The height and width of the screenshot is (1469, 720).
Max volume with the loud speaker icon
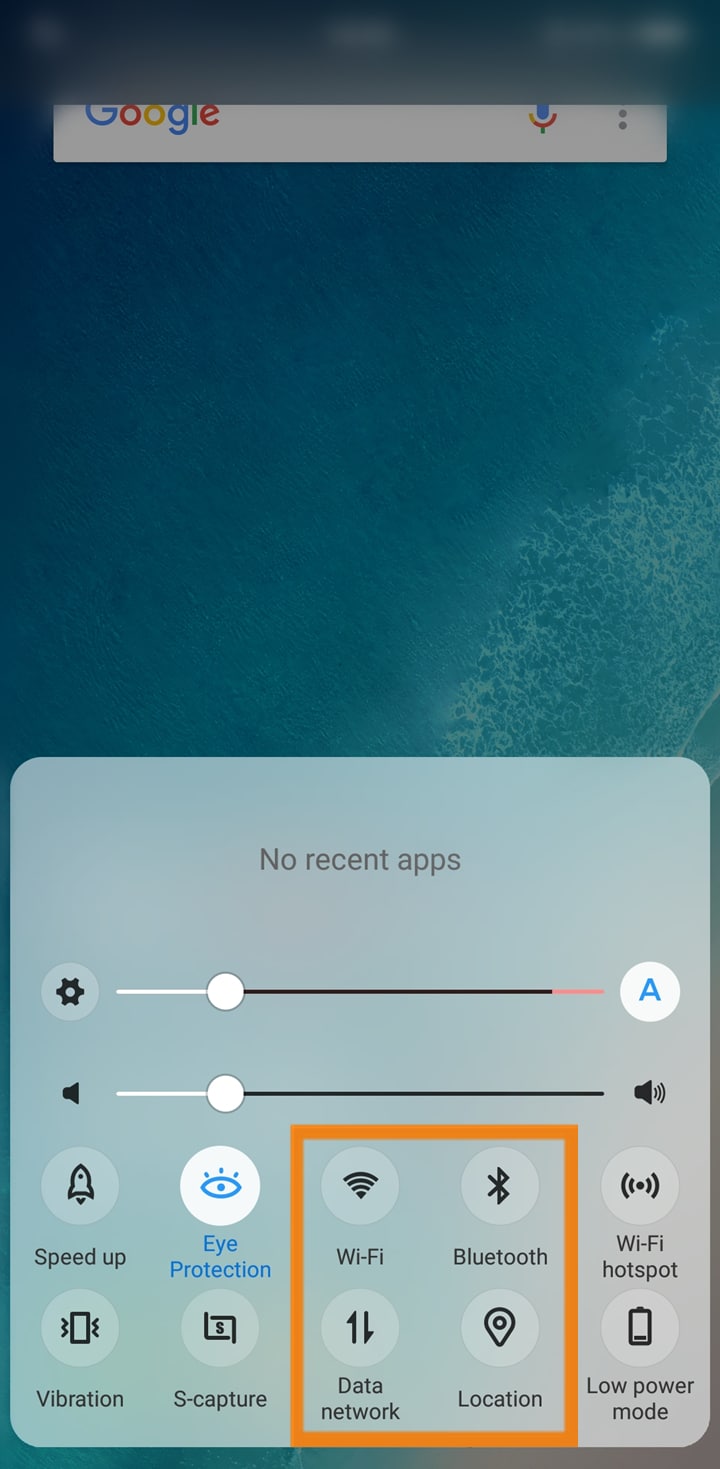(x=649, y=1093)
